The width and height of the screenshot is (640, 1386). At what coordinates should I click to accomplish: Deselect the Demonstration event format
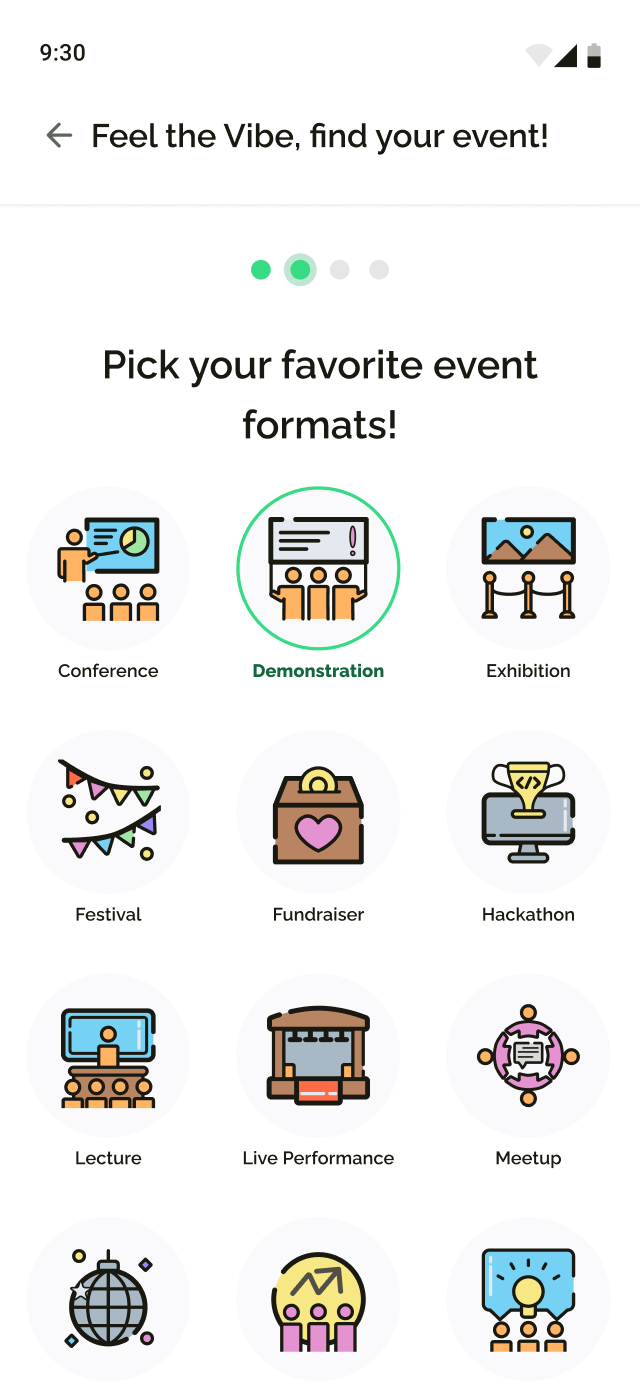pyautogui.click(x=318, y=568)
